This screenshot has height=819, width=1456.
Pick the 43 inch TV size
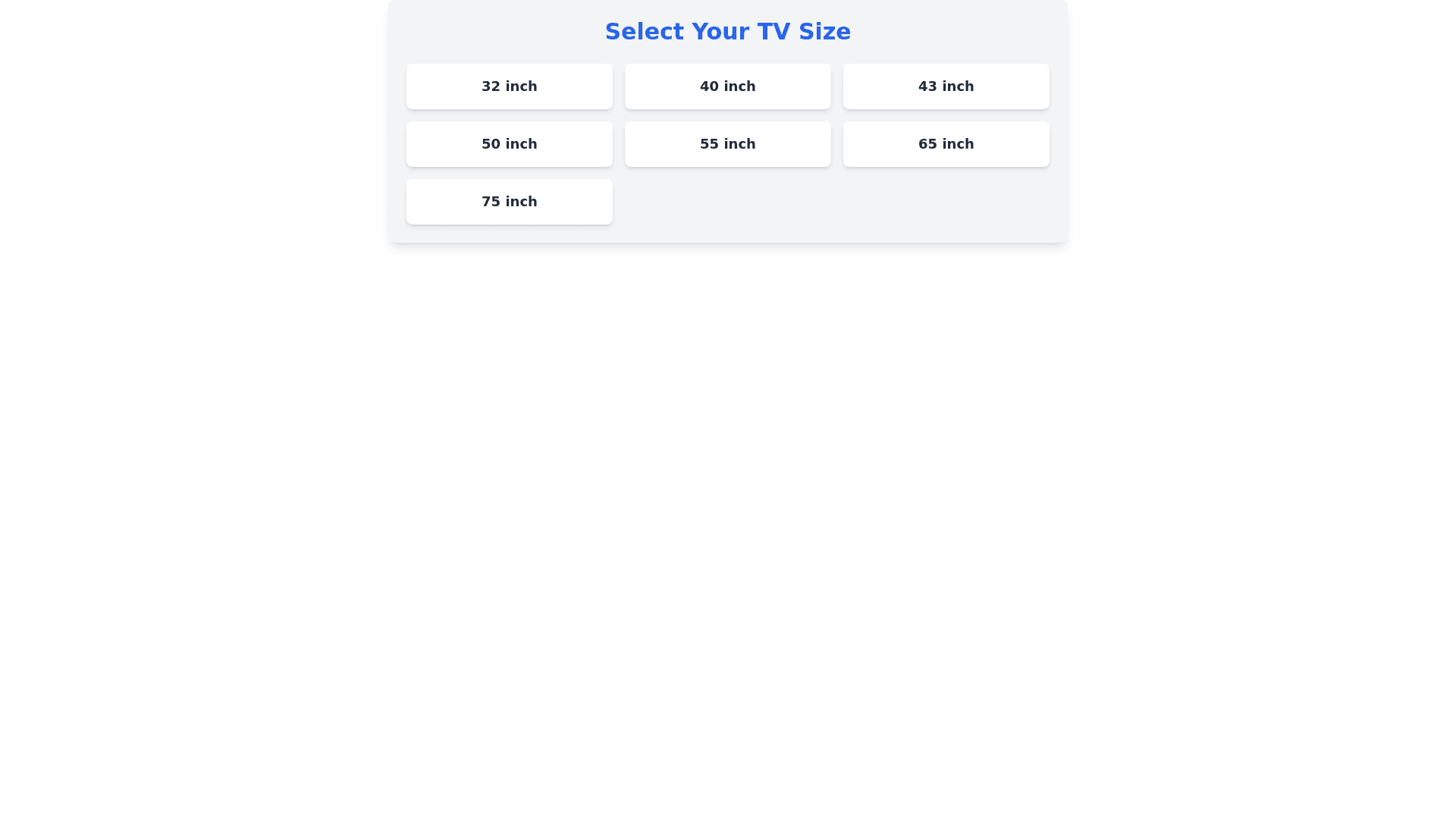tap(946, 86)
